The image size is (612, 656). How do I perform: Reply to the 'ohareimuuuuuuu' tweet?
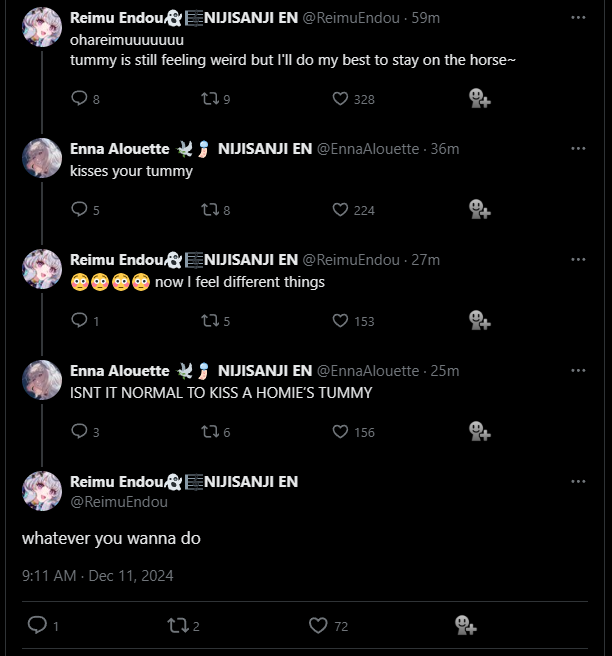[80, 99]
